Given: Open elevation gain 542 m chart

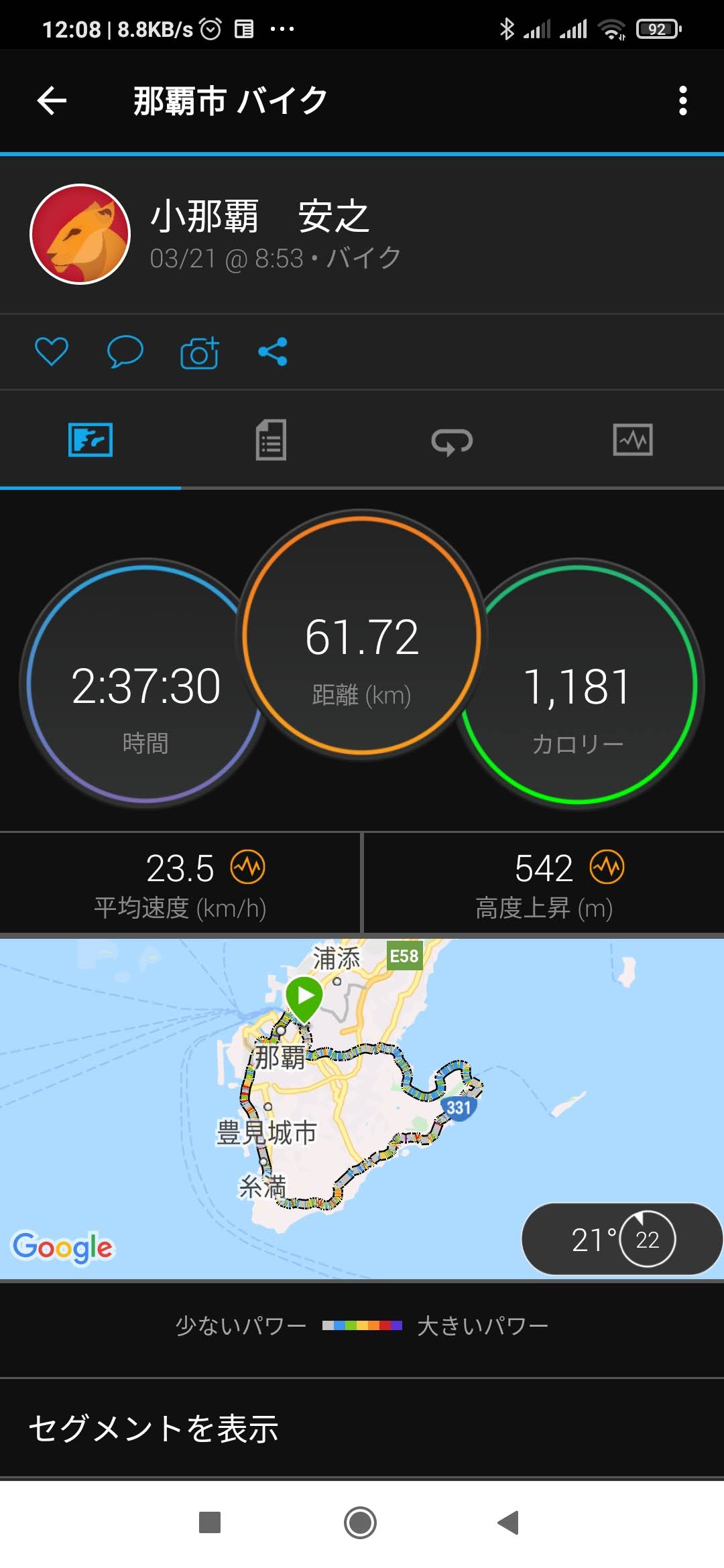Looking at the screenshot, I should pyautogui.click(x=544, y=883).
